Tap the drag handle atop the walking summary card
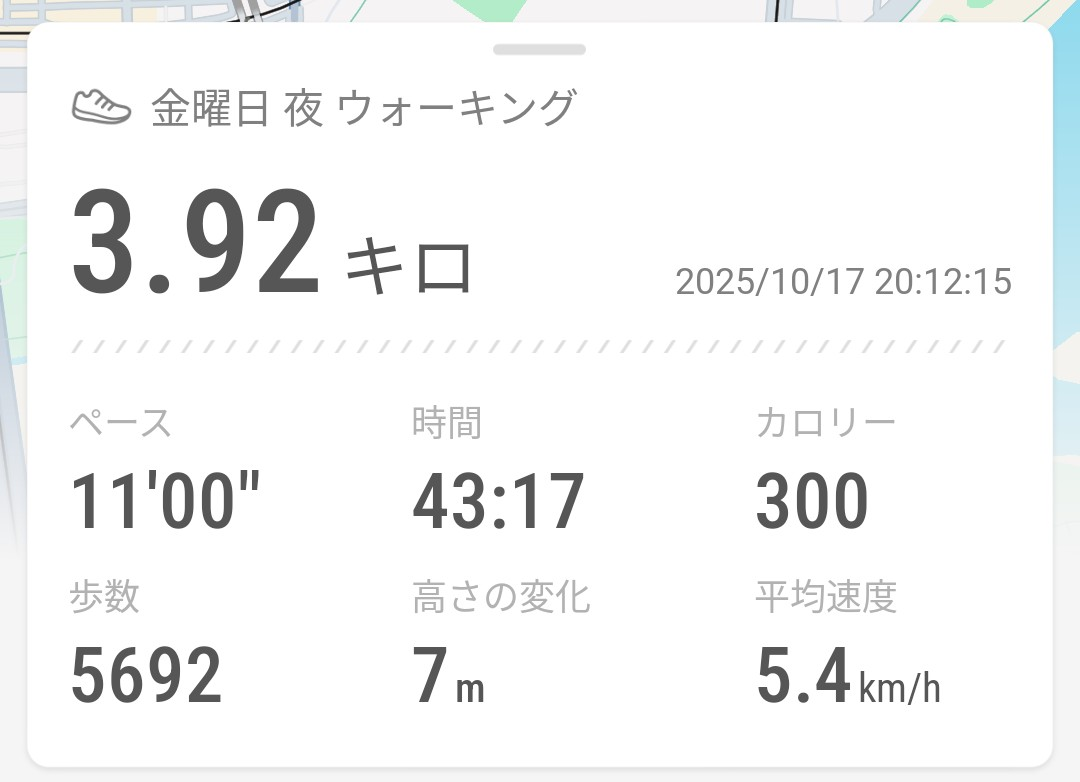 click(539, 49)
